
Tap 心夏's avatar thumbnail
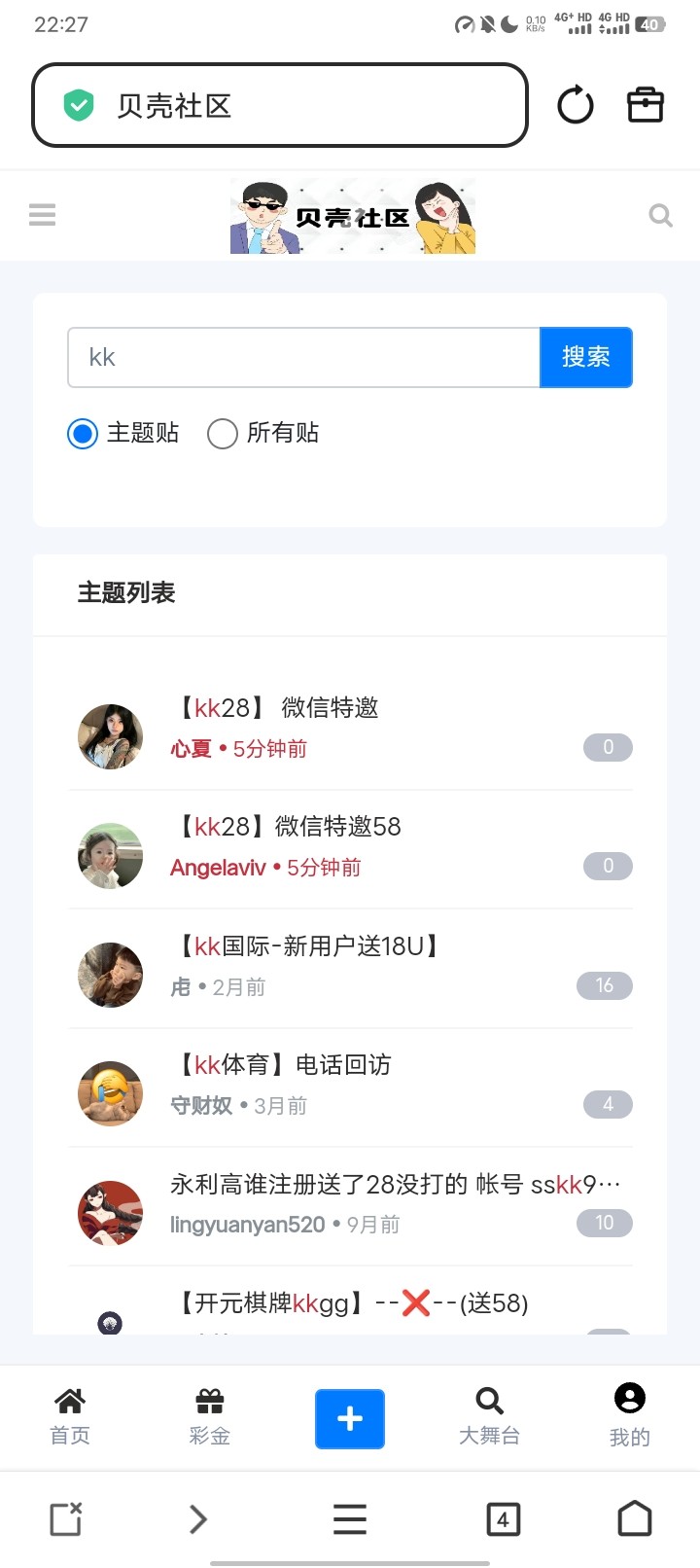[x=109, y=736]
